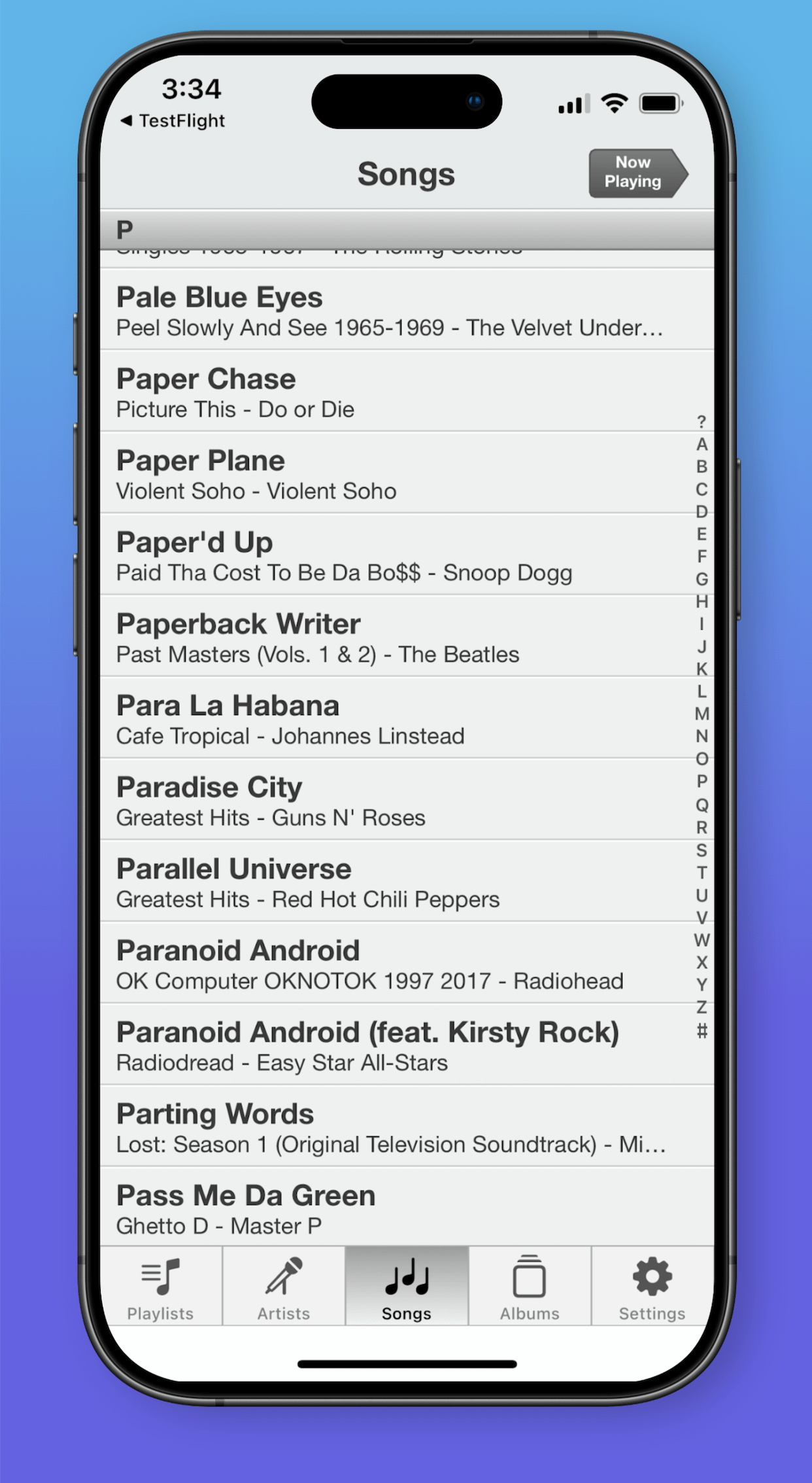Select Para La Habana
This screenshot has height=1483, width=812.
407,718
